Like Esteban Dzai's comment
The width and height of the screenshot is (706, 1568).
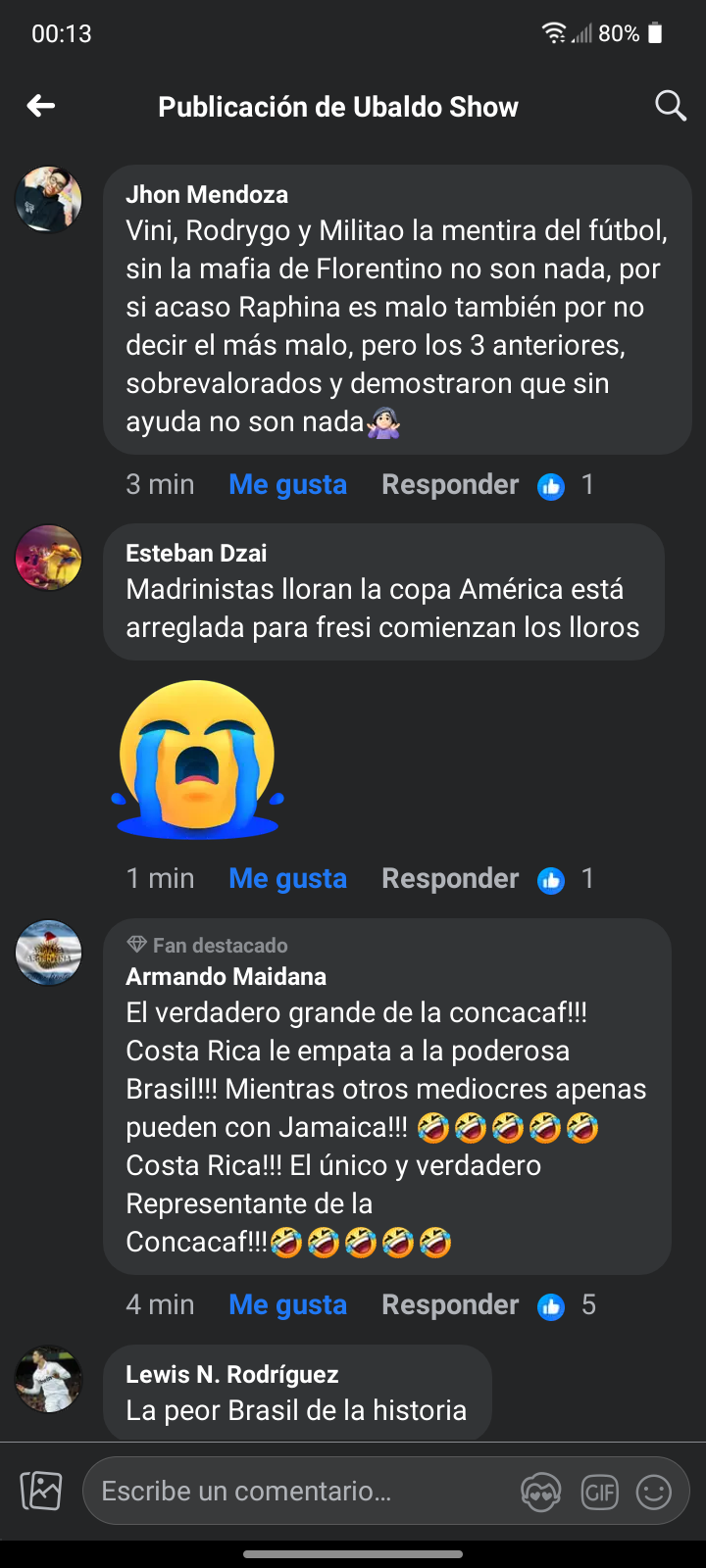tap(287, 878)
